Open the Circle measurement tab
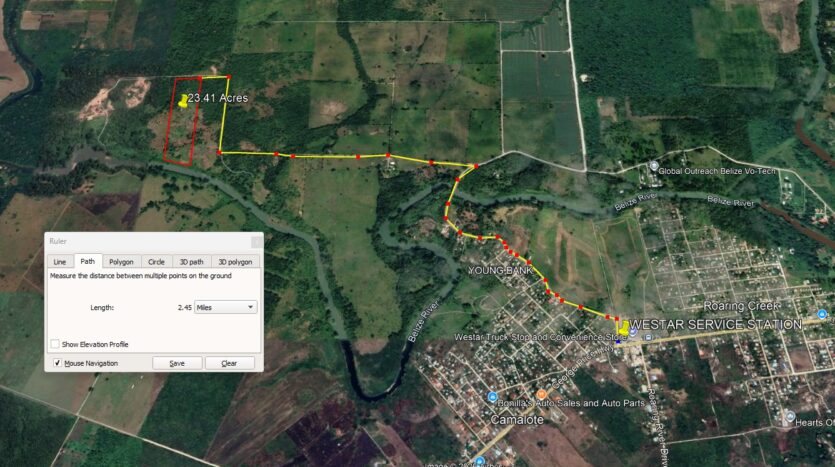This screenshot has width=835, height=467. (x=156, y=261)
